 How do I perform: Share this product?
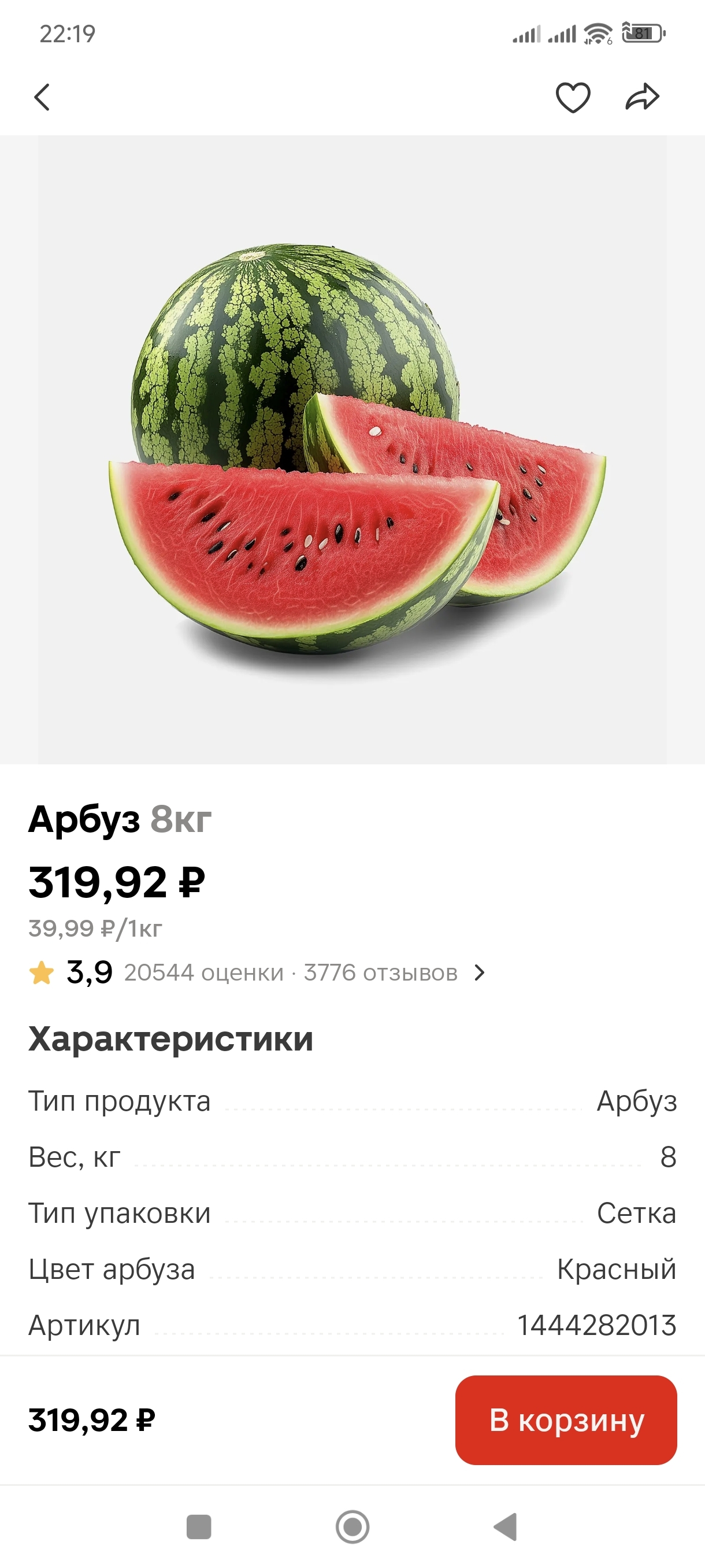(643, 97)
